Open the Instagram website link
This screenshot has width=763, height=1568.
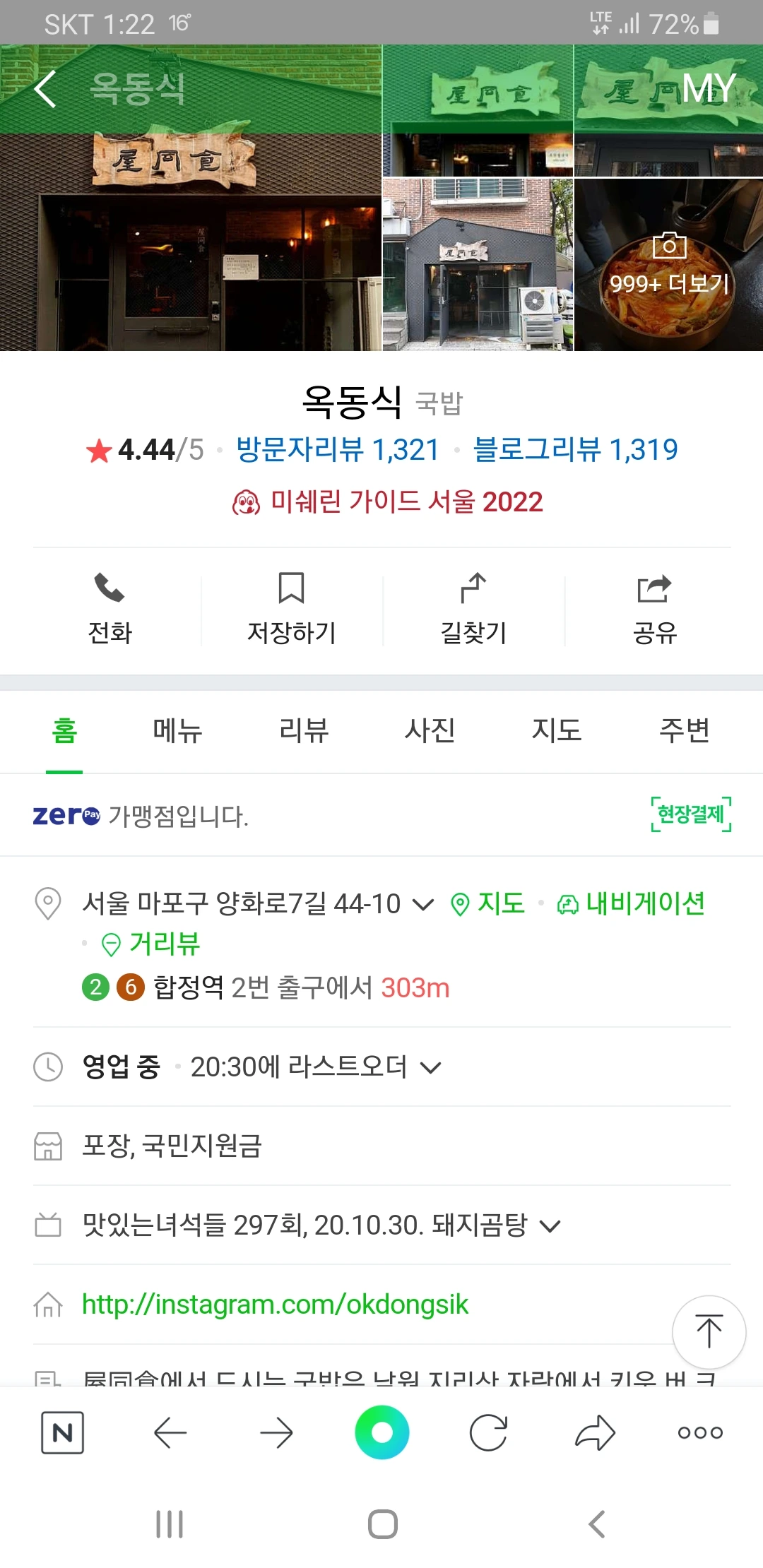[x=275, y=1305]
